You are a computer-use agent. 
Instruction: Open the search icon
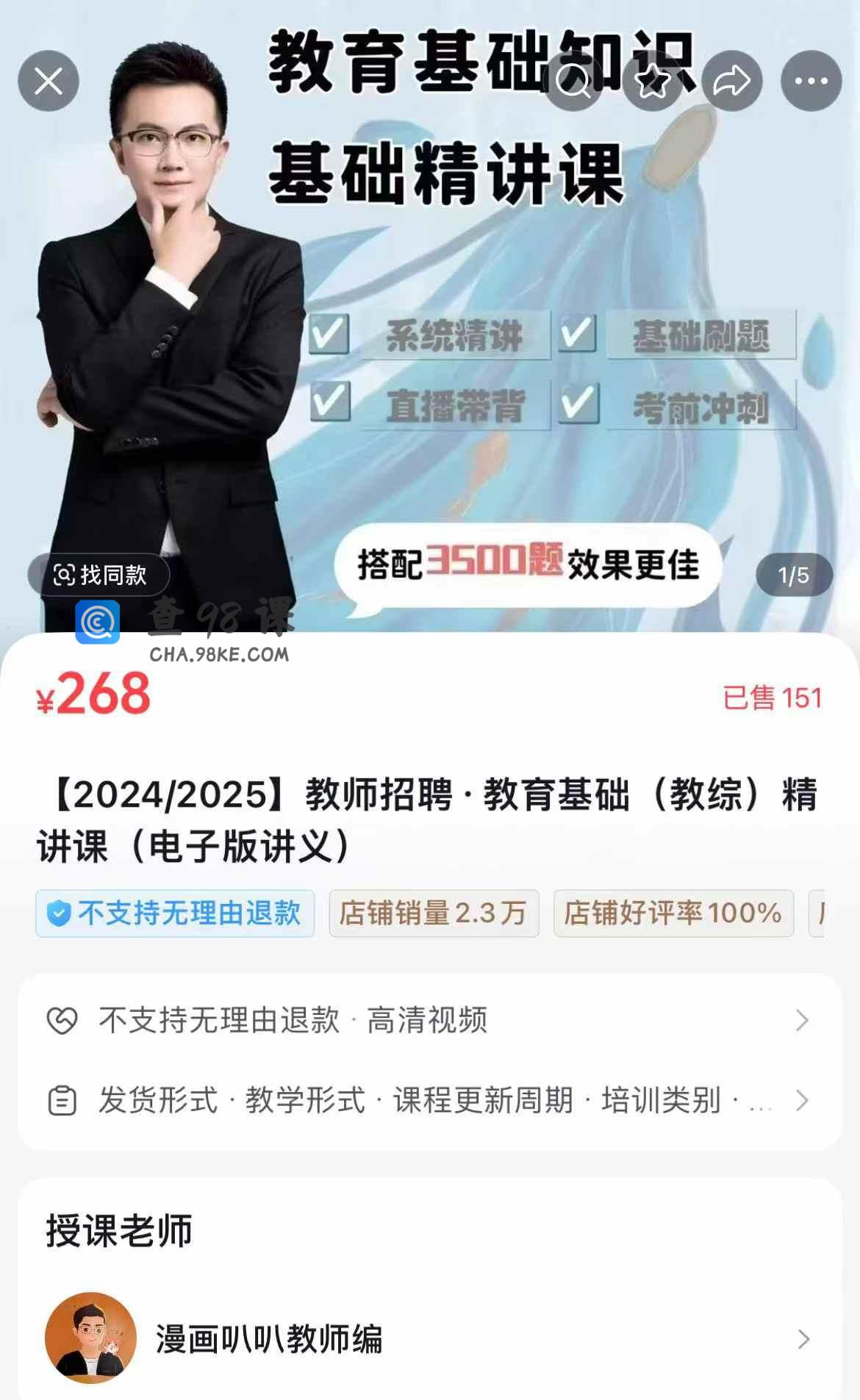coord(573,81)
